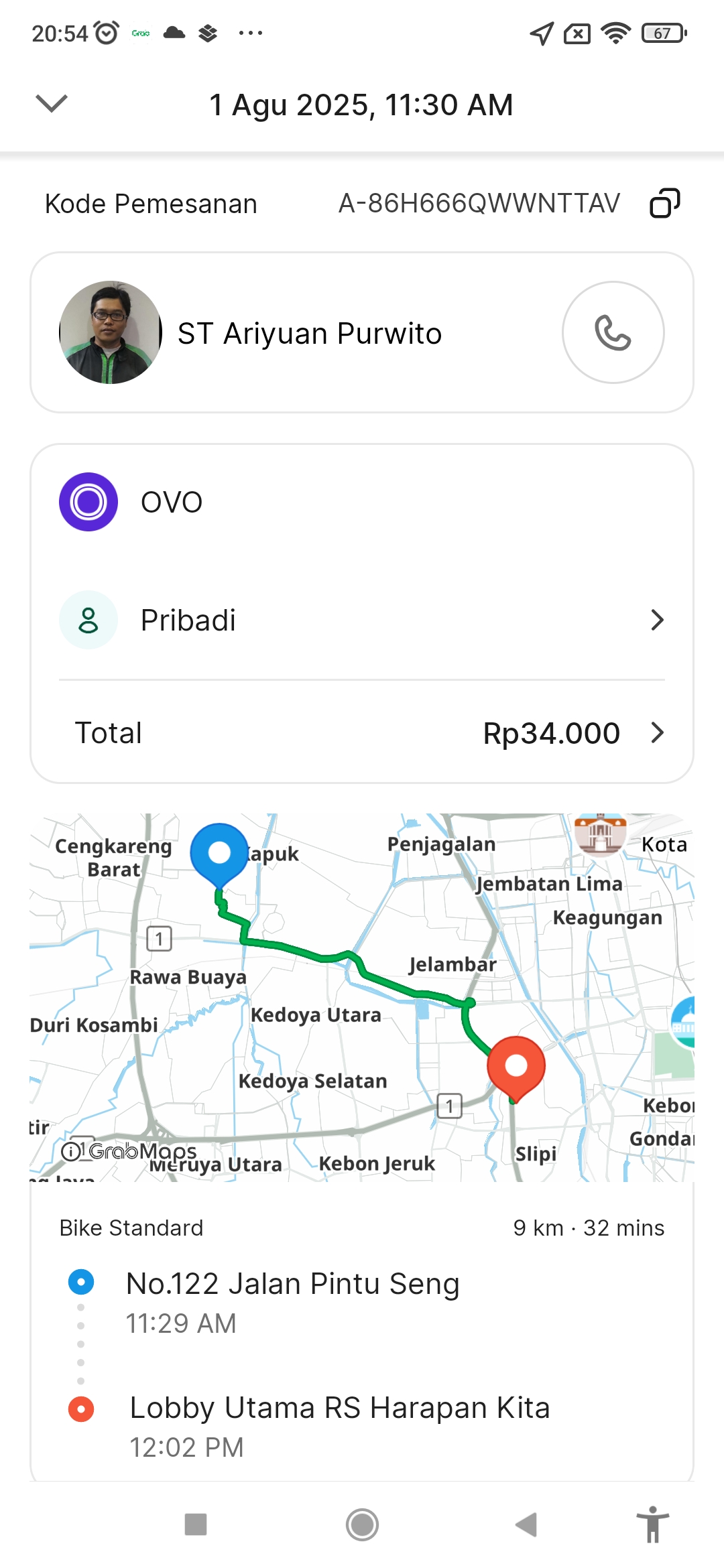Collapse the trip details with the down chevron
This screenshot has width=724, height=1568.
52,104
